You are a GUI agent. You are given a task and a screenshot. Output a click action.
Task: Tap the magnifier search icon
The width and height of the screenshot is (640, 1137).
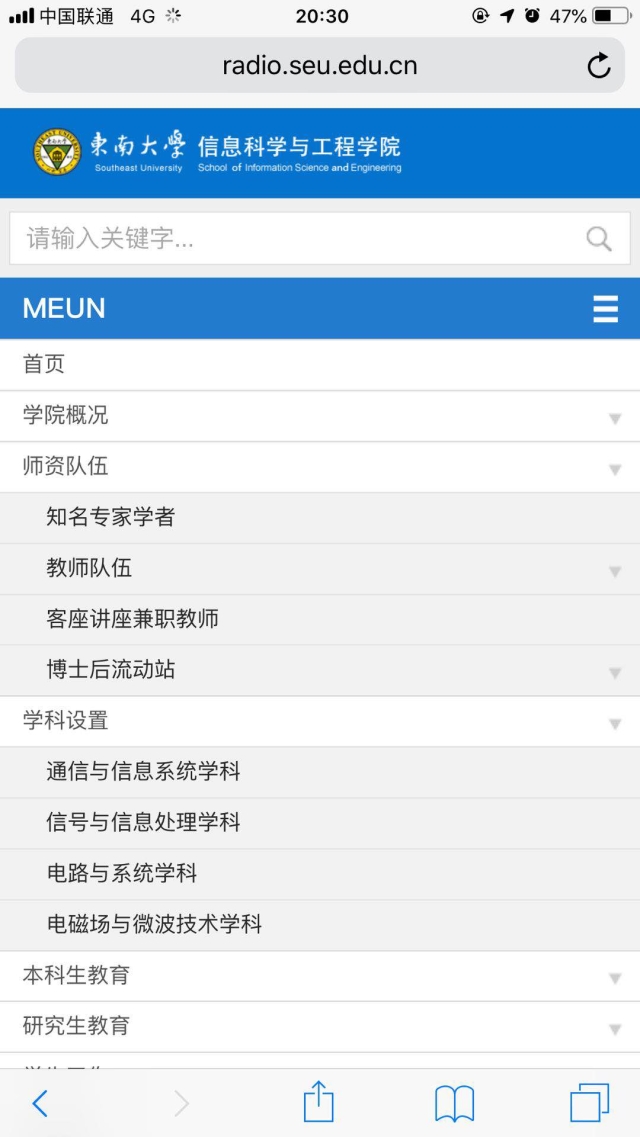pyautogui.click(x=598, y=238)
